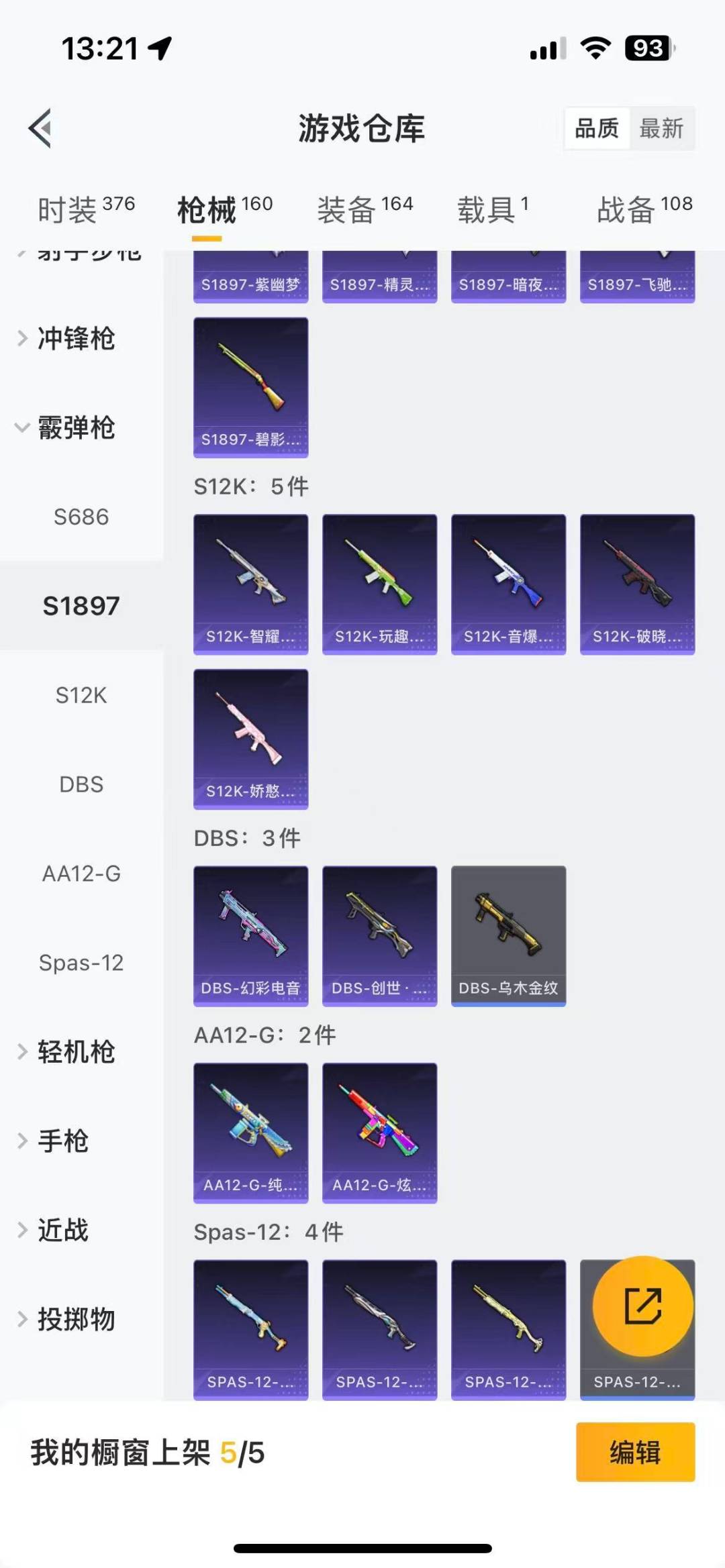The height and width of the screenshot is (1568, 725).
Task: Open the S1897-碧影 skin tile
Action: coord(250,387)
